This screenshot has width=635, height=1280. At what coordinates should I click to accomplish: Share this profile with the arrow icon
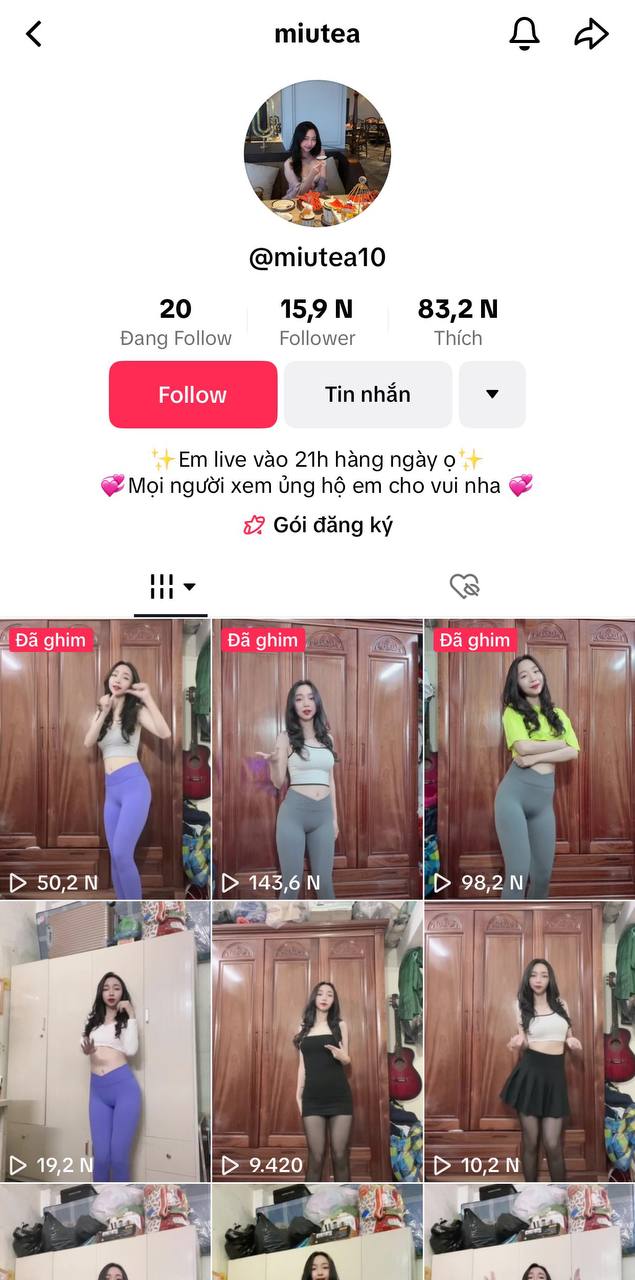point(591,34)
